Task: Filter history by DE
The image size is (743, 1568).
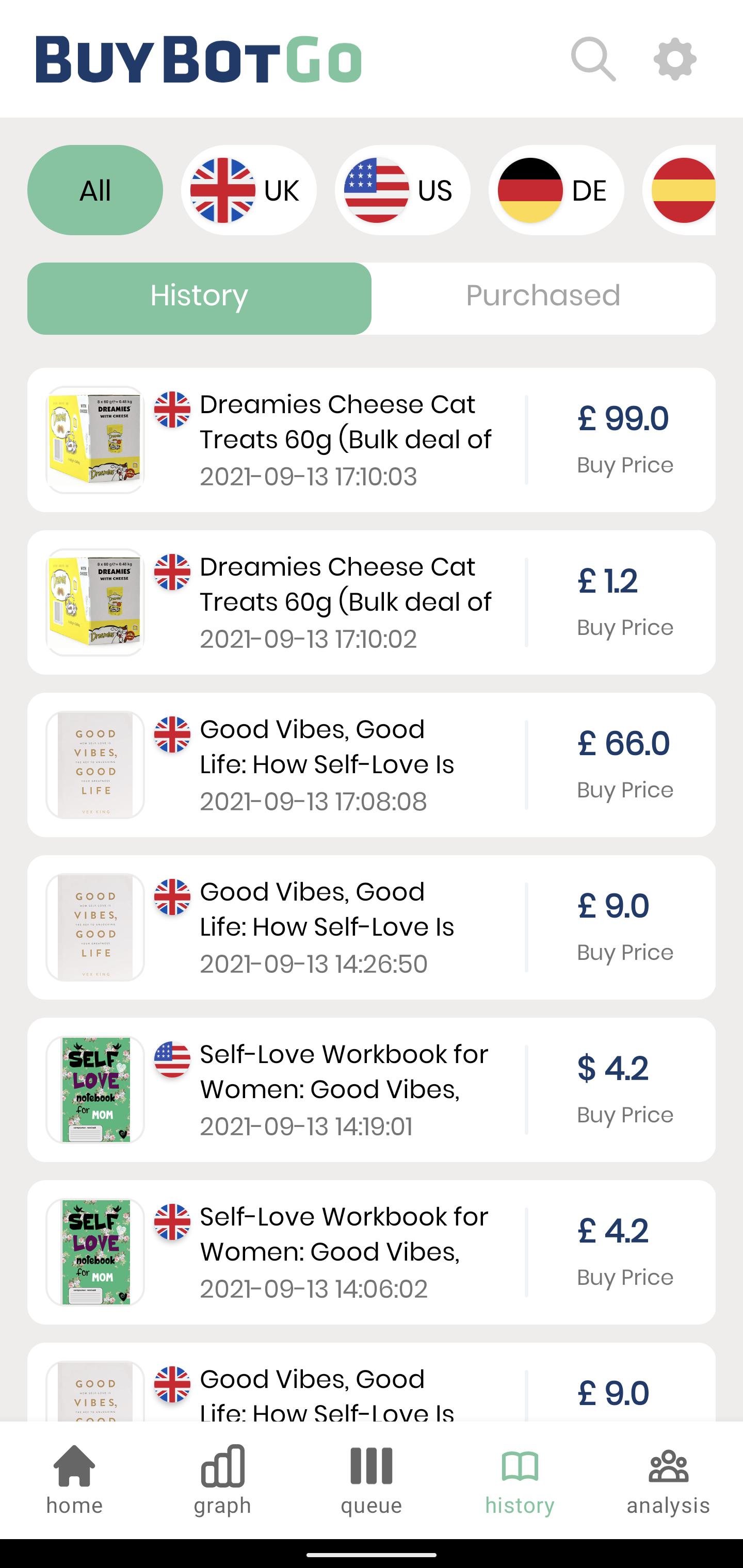Action: 556,190
